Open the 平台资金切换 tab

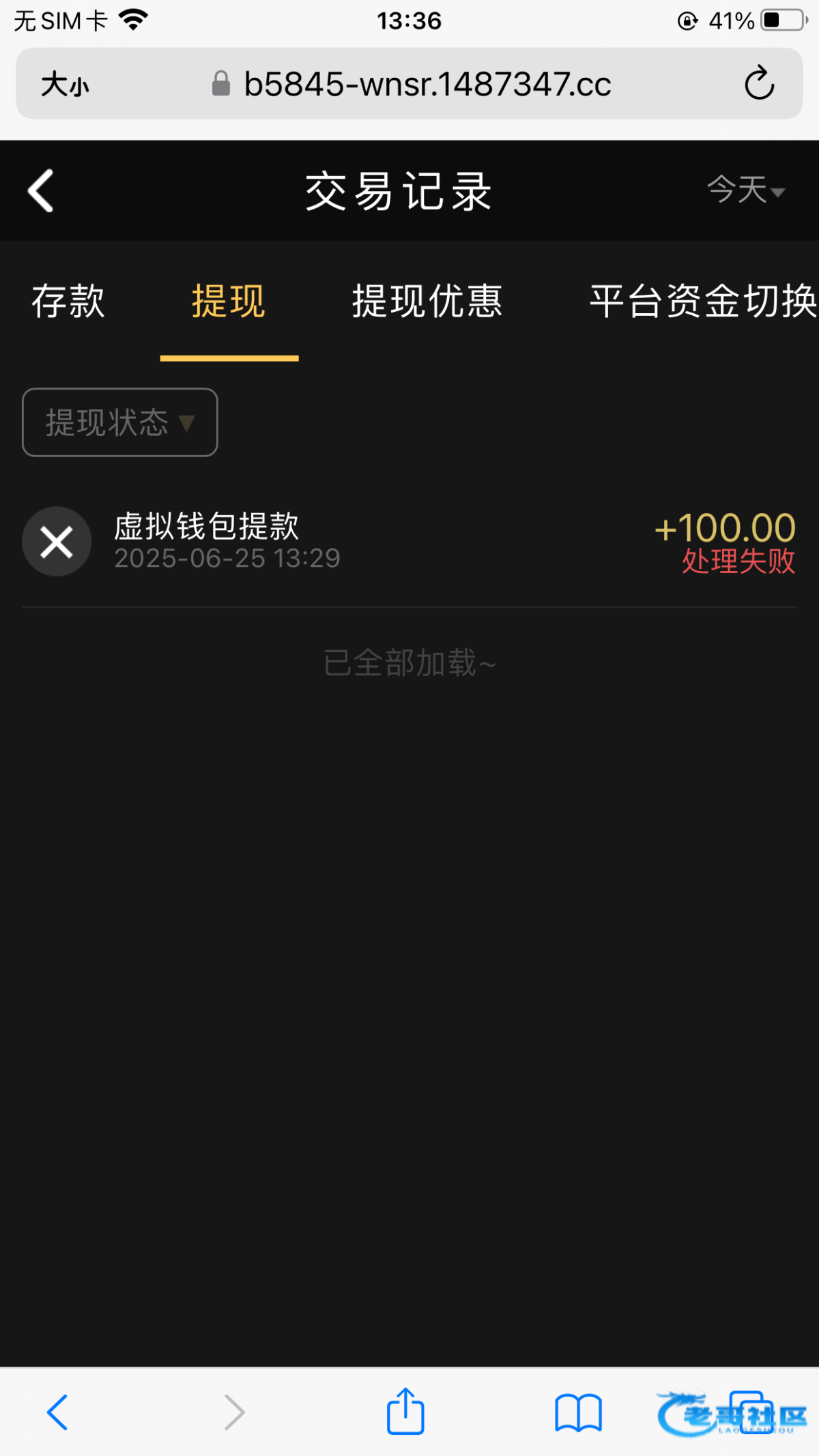tap(703, 301)
